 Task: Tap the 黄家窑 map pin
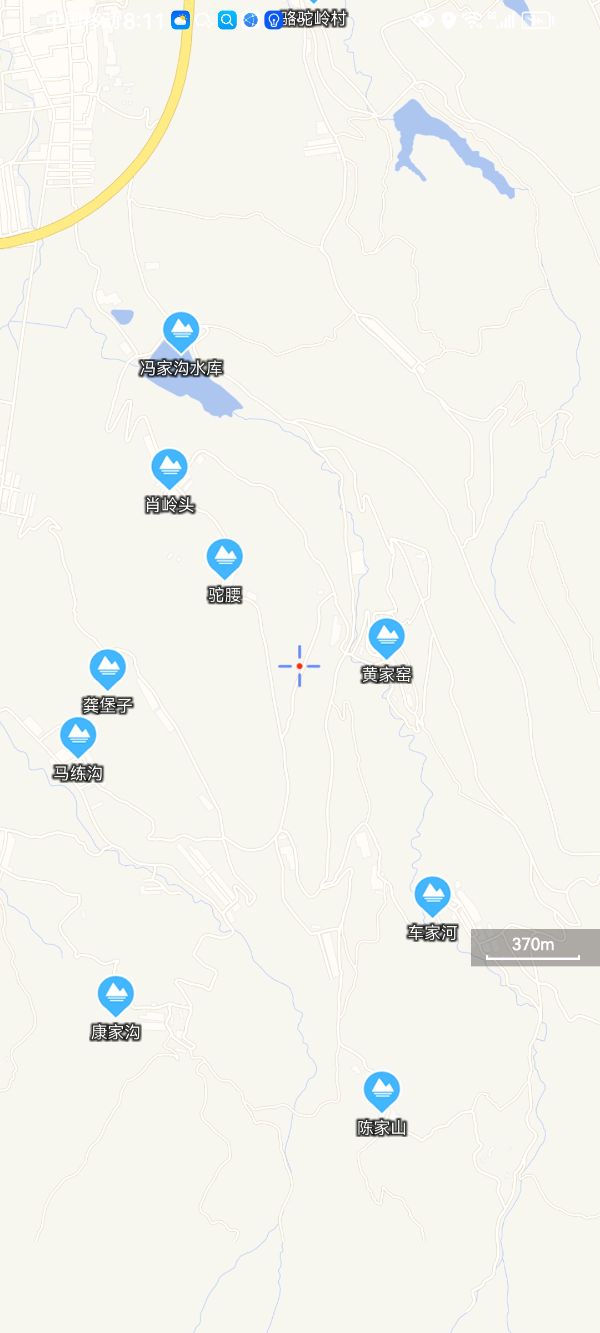386,637
